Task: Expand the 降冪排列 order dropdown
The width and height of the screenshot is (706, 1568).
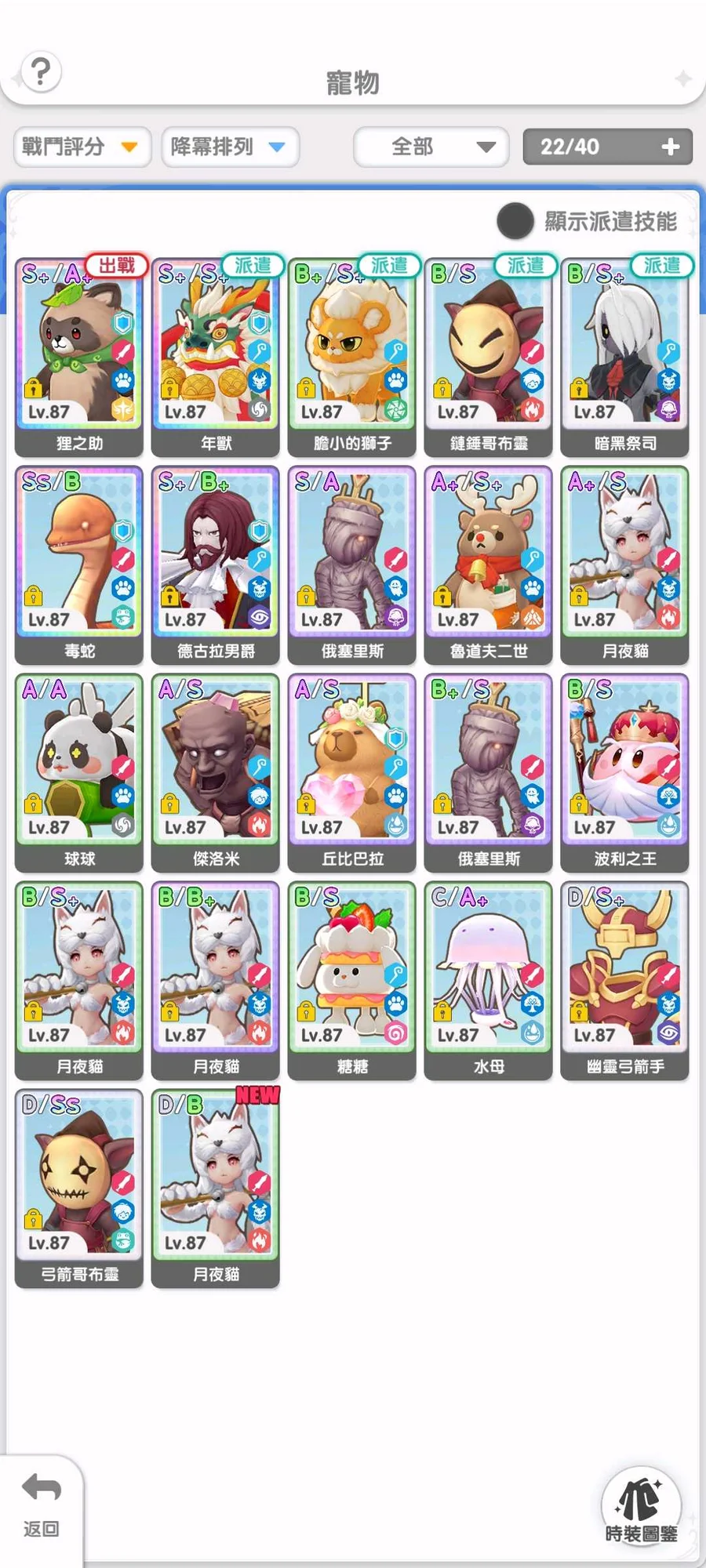Action: point(230,147)
